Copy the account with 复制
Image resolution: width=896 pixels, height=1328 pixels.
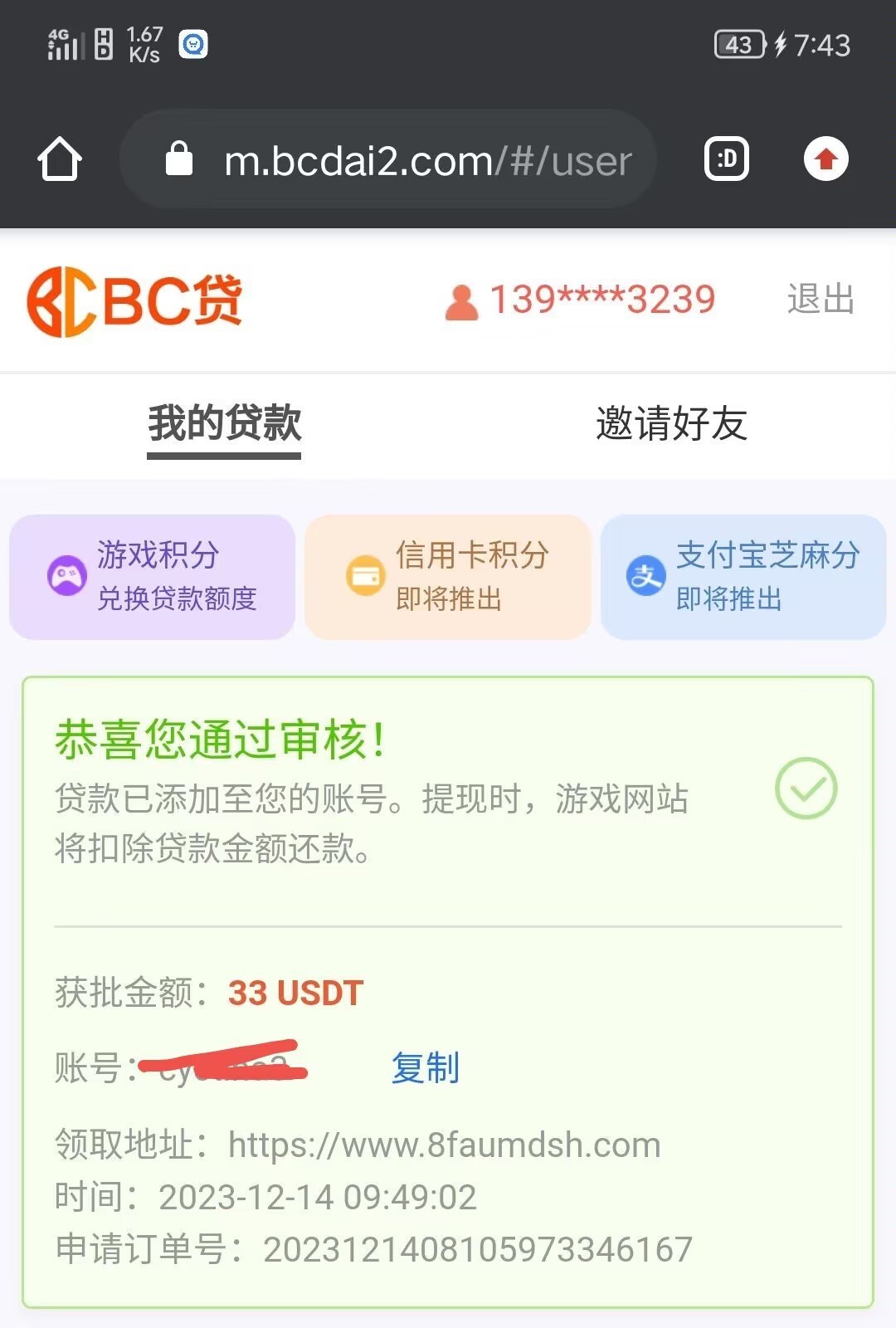point(425,1067)
